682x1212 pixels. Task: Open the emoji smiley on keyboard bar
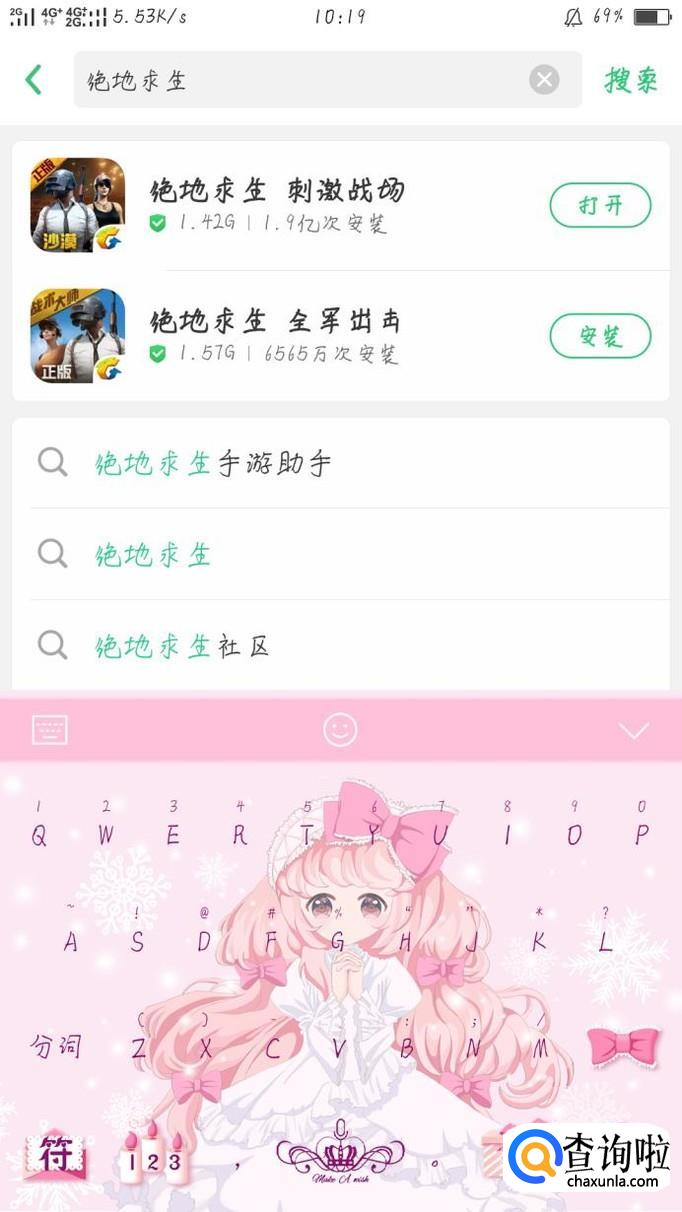tap(340, 730)
